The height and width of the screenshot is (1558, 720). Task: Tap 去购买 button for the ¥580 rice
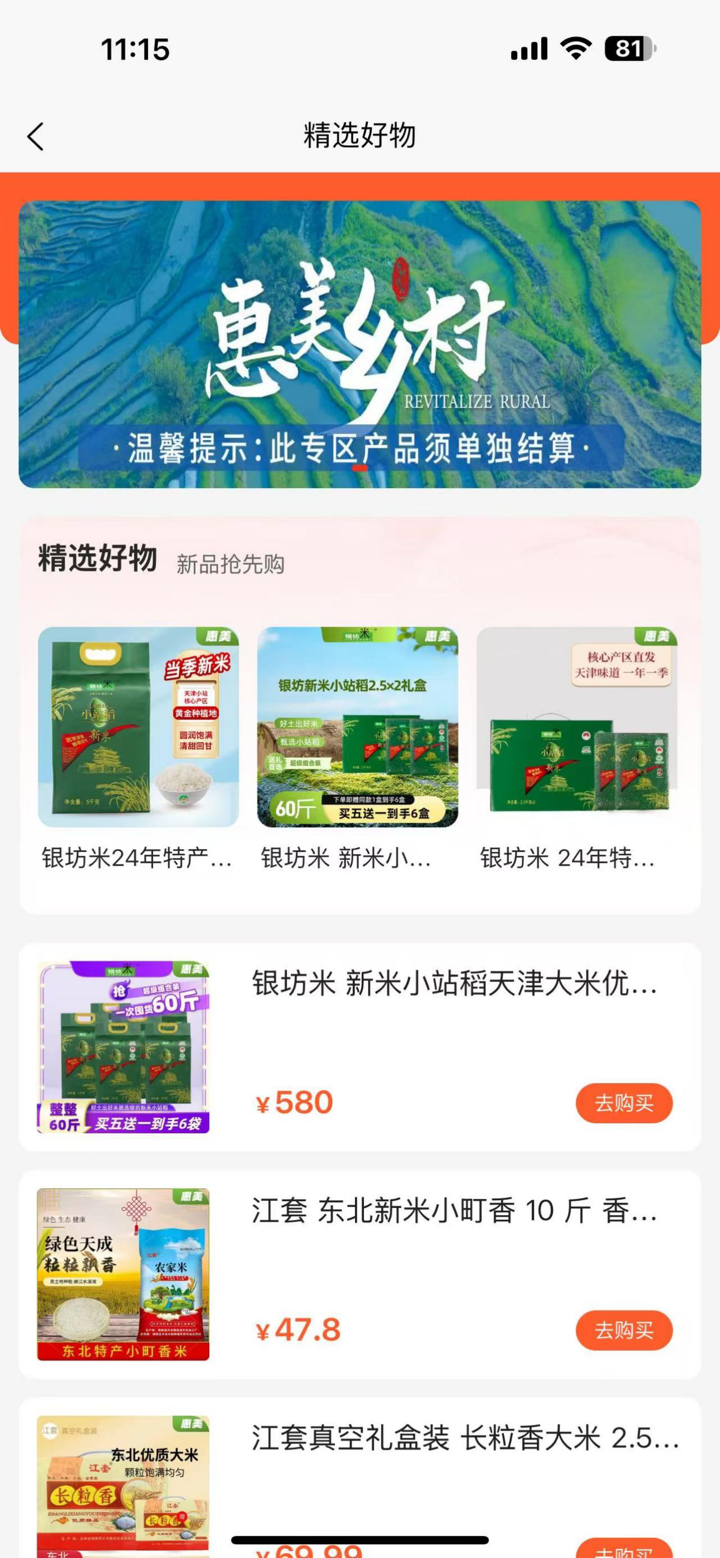pyautogui.click(x=624, y=1103)
